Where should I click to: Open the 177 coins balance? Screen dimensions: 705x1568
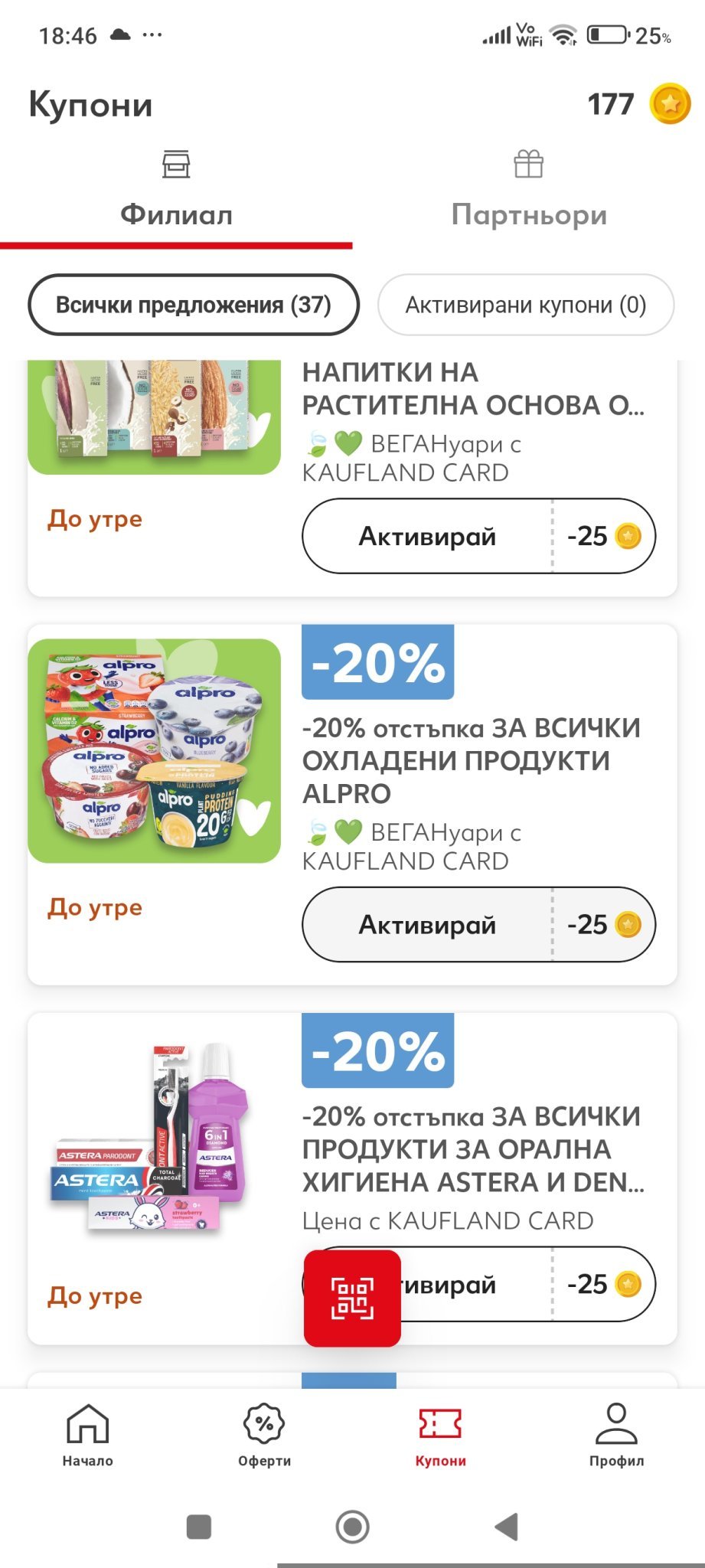pos(638,104)
